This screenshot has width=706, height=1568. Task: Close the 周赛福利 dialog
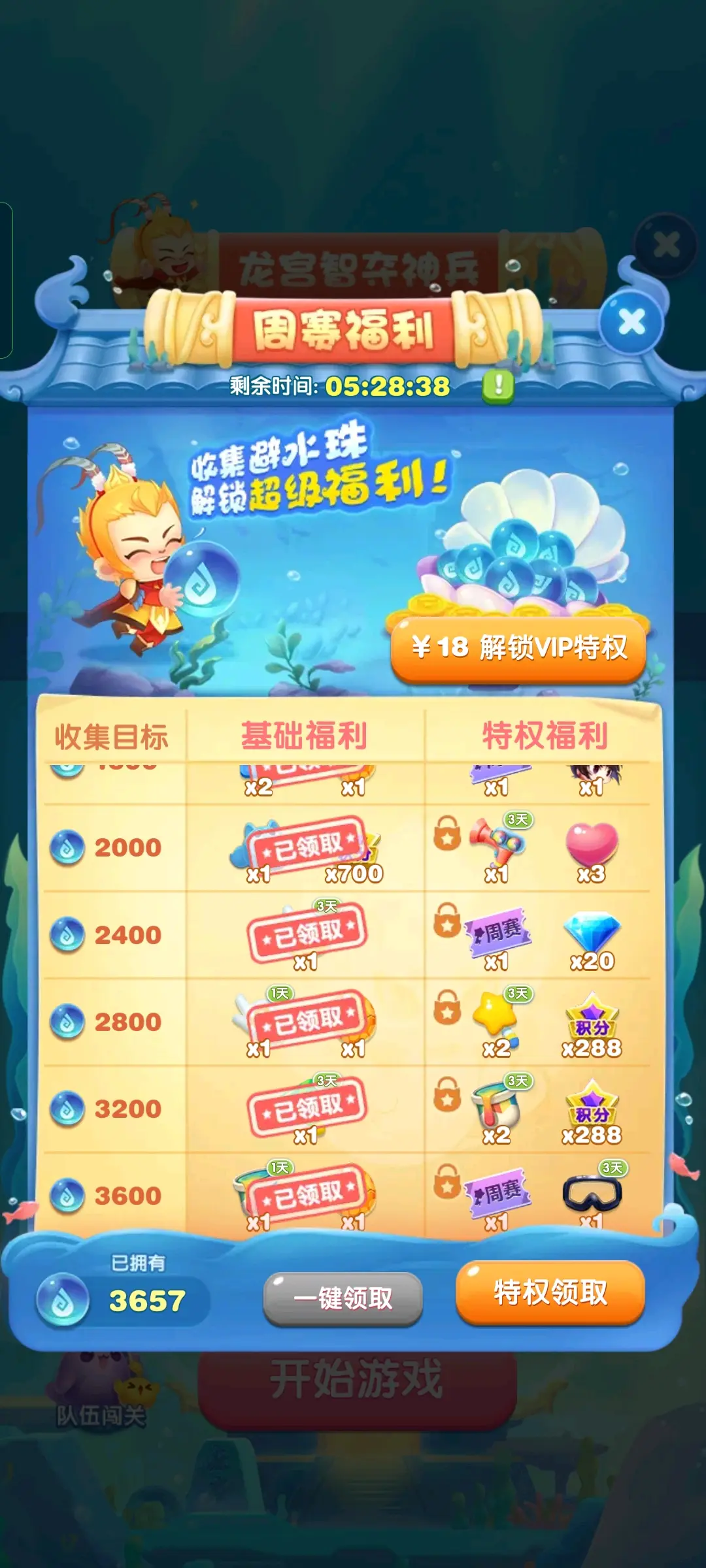(x=631, y=321)
